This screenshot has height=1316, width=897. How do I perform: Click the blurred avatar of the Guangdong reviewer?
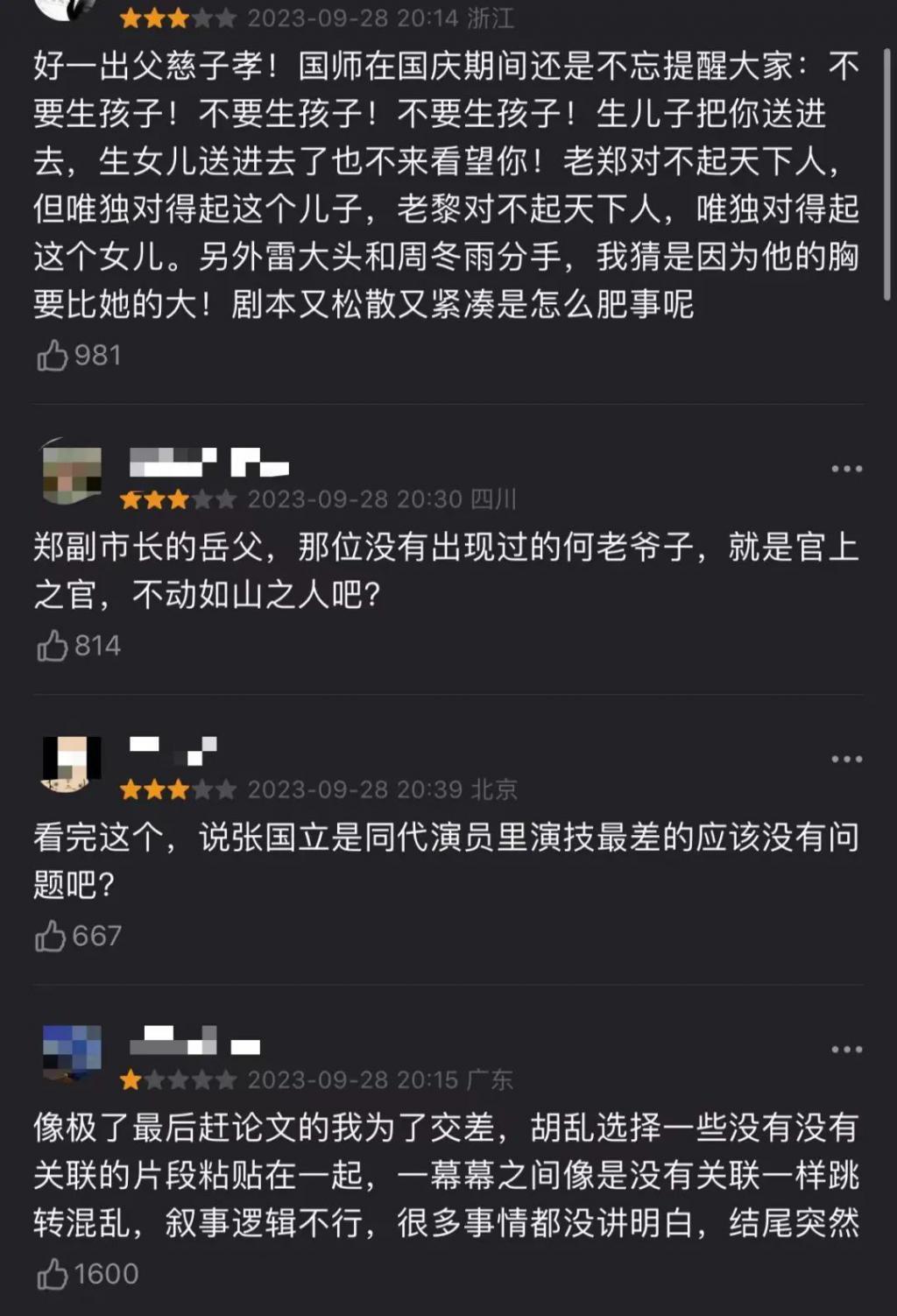74,1053
